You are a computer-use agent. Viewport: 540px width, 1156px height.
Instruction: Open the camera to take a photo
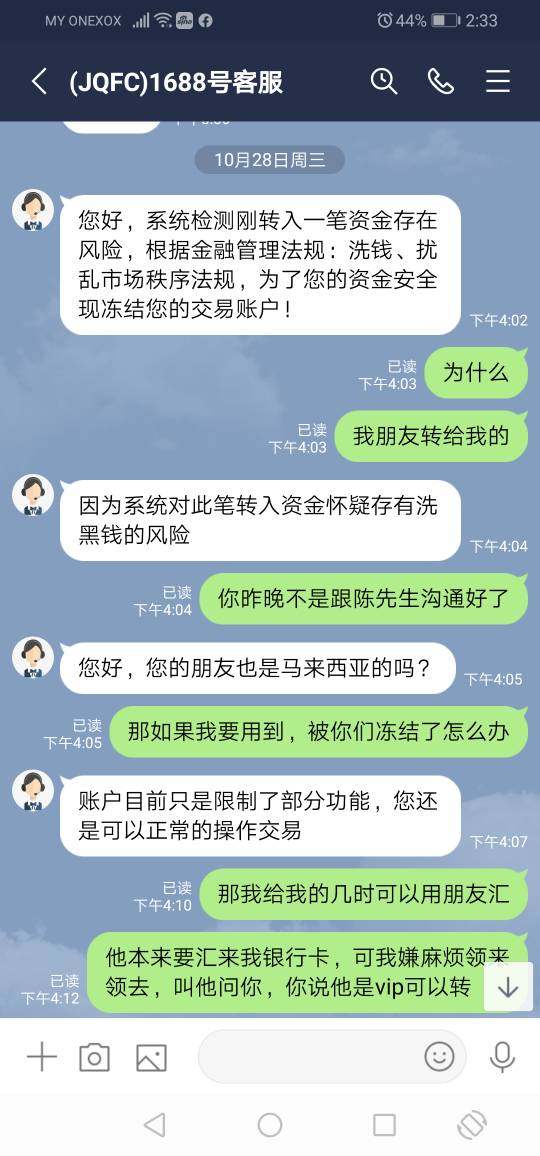(94, 1058)
